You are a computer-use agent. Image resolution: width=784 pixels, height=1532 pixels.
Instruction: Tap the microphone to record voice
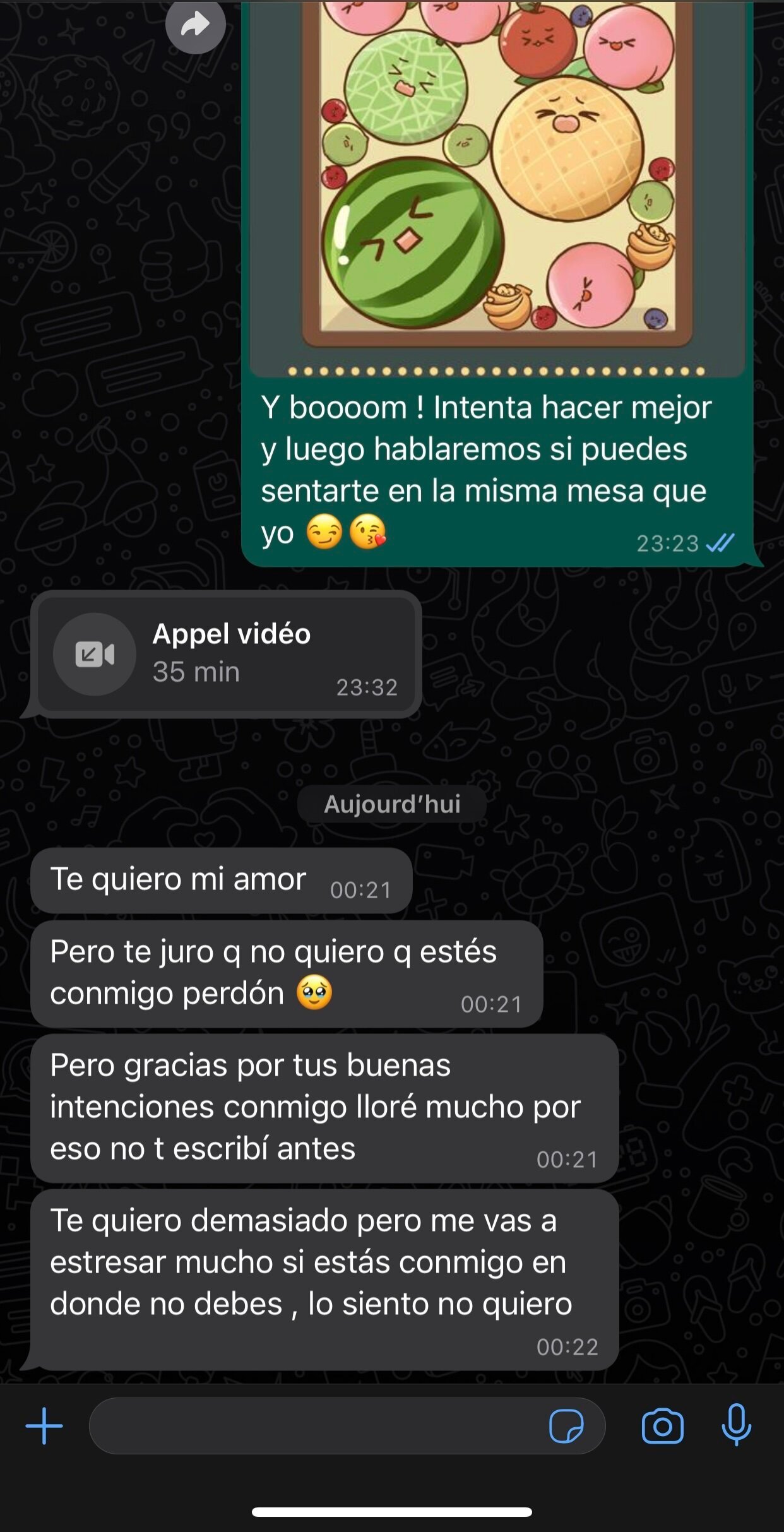(x=736, y=1425)
